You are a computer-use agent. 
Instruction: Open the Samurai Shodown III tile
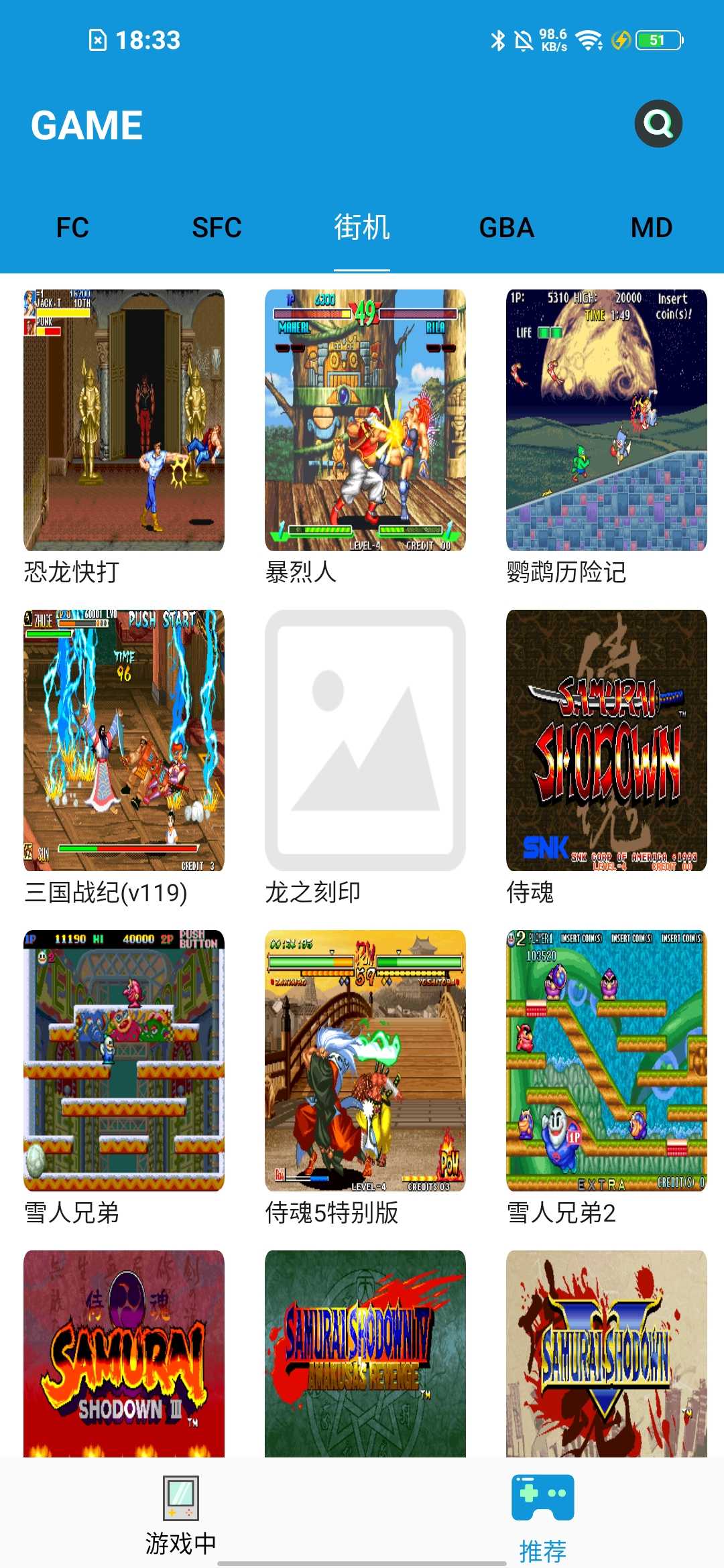[x=124, y=1354]
